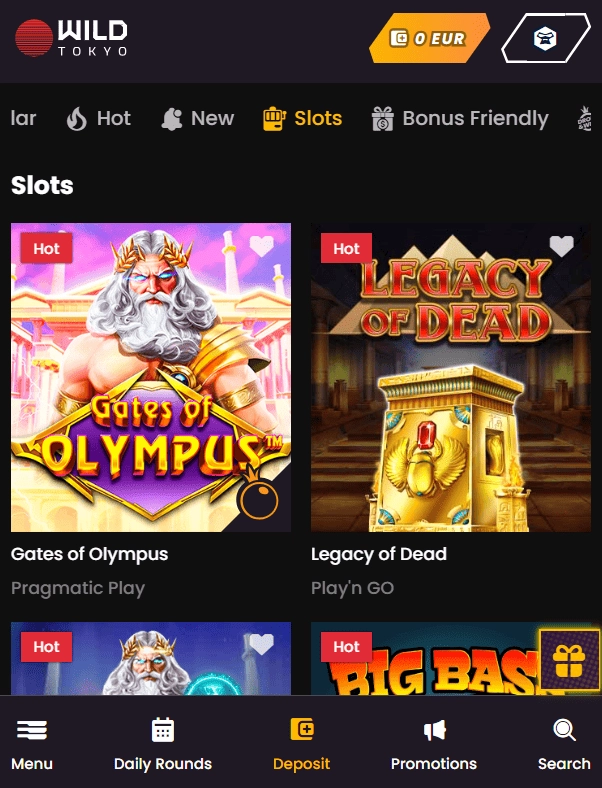This screenshot has width=602, height=788.
Task: Favorite the Legacy of Dead slot
Action: [562, 246]
